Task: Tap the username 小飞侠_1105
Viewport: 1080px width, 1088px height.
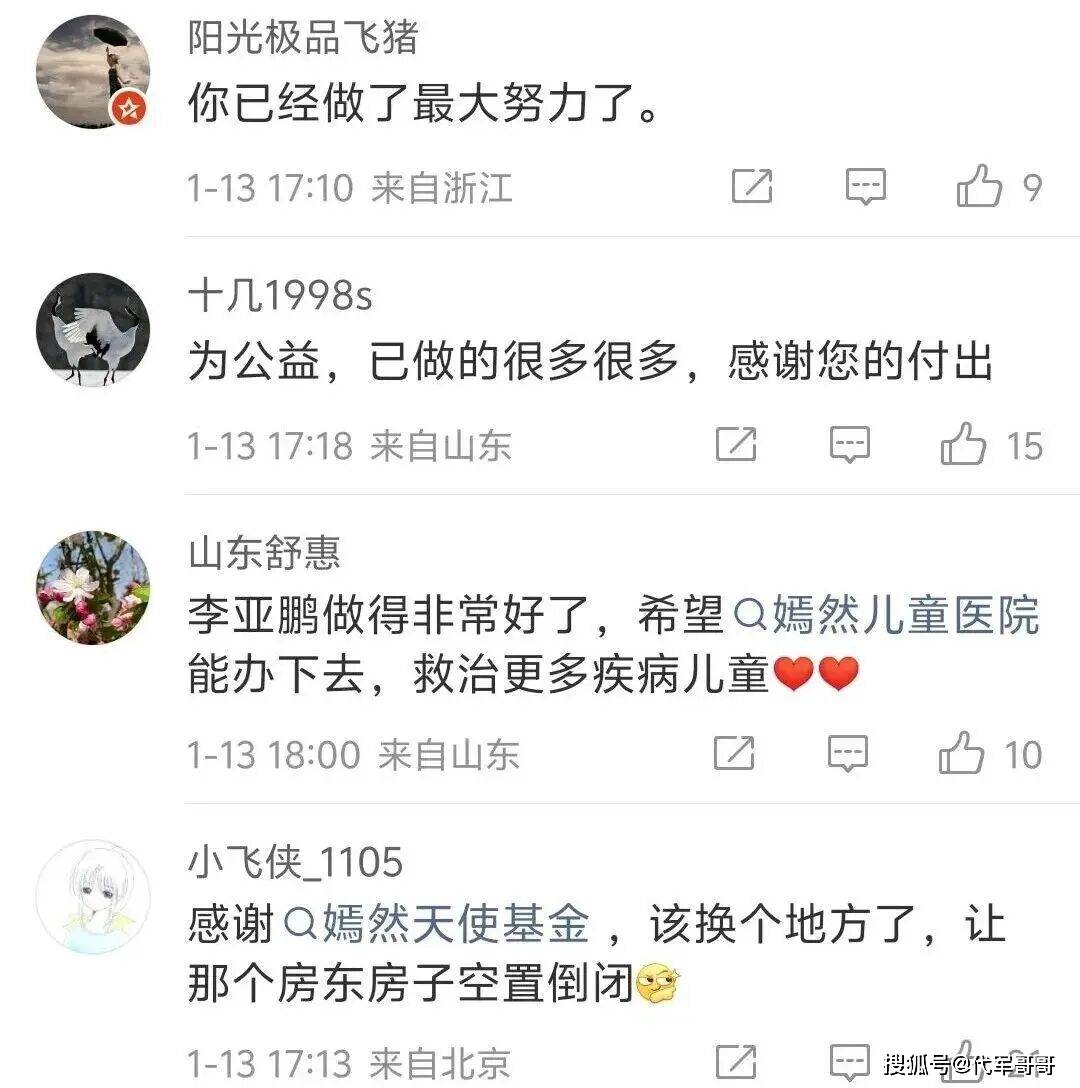Action: point(295,862)
